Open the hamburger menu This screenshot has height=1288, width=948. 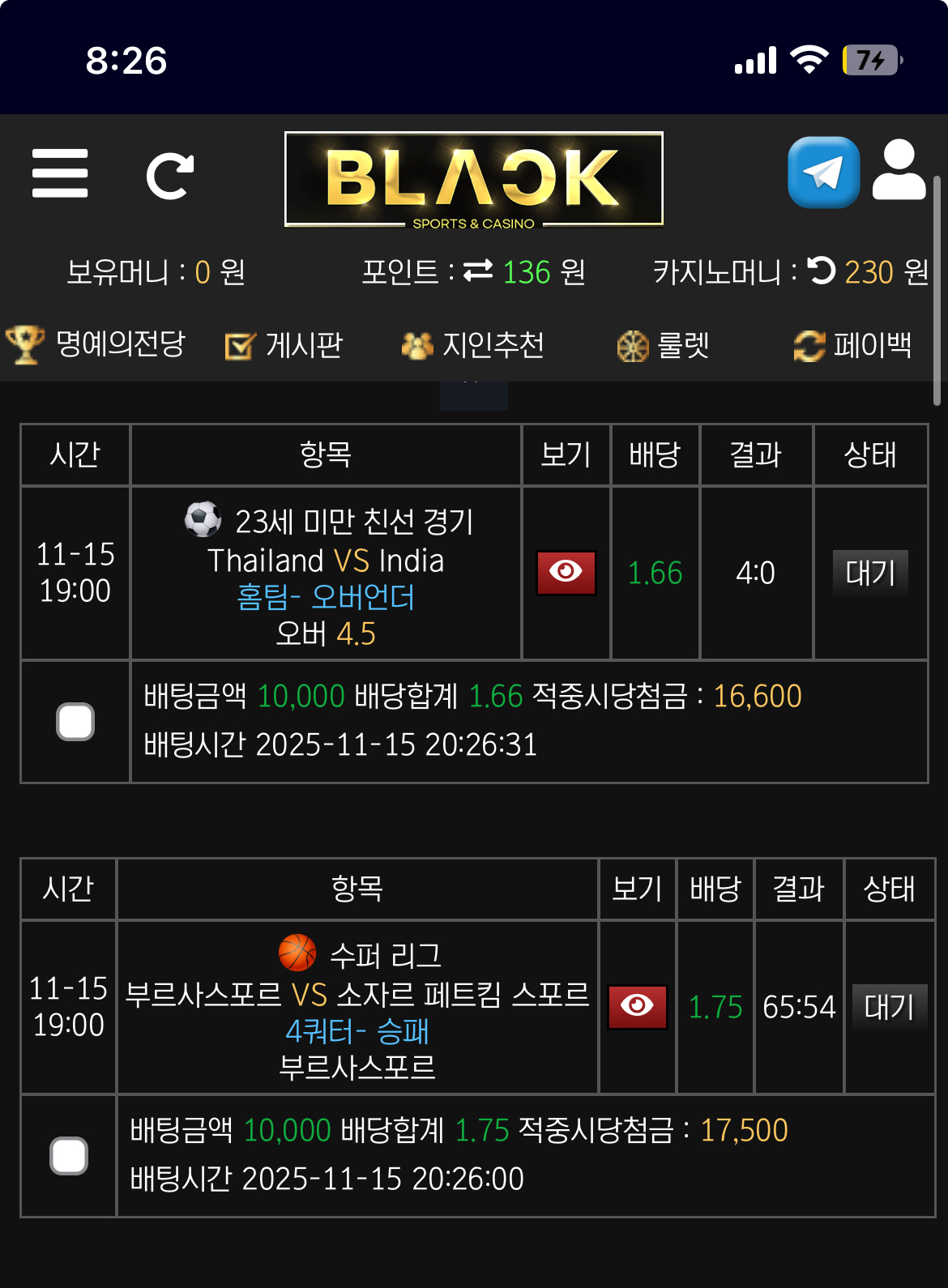click(60, 173)
